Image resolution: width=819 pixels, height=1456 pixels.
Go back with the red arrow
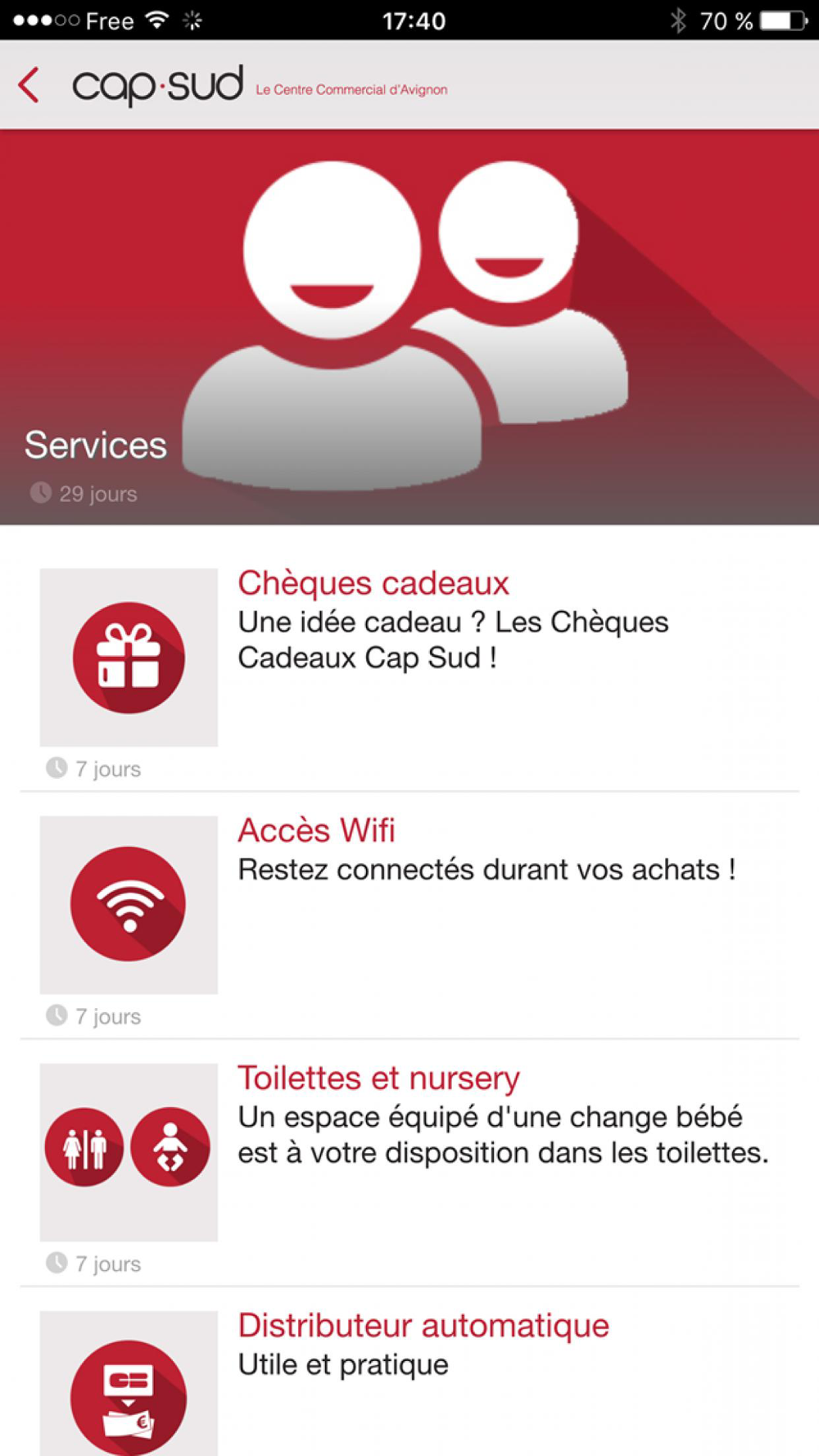(x=29, y=85)
